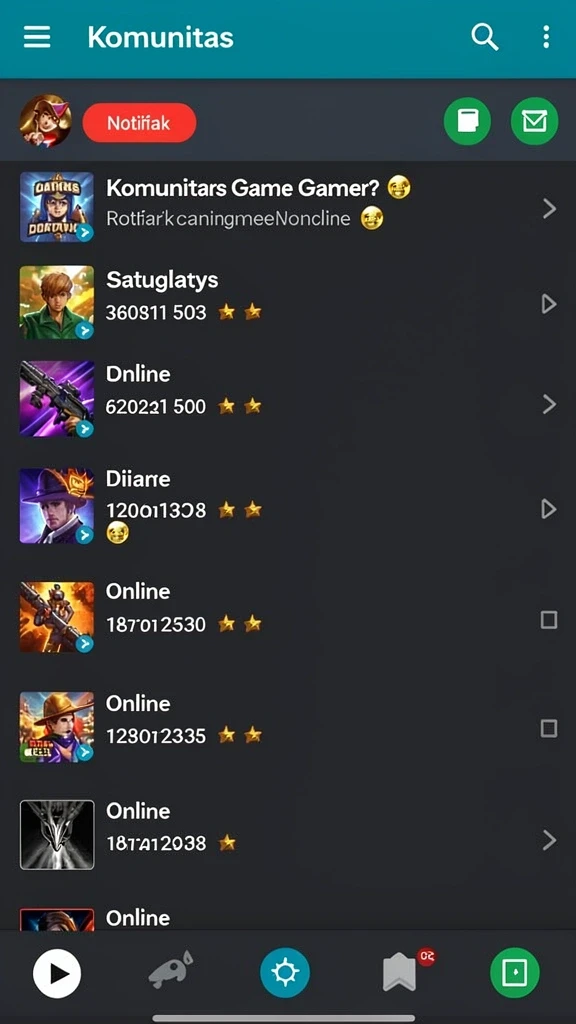Open the Dnline row with 620221 500

coord(288,398)
